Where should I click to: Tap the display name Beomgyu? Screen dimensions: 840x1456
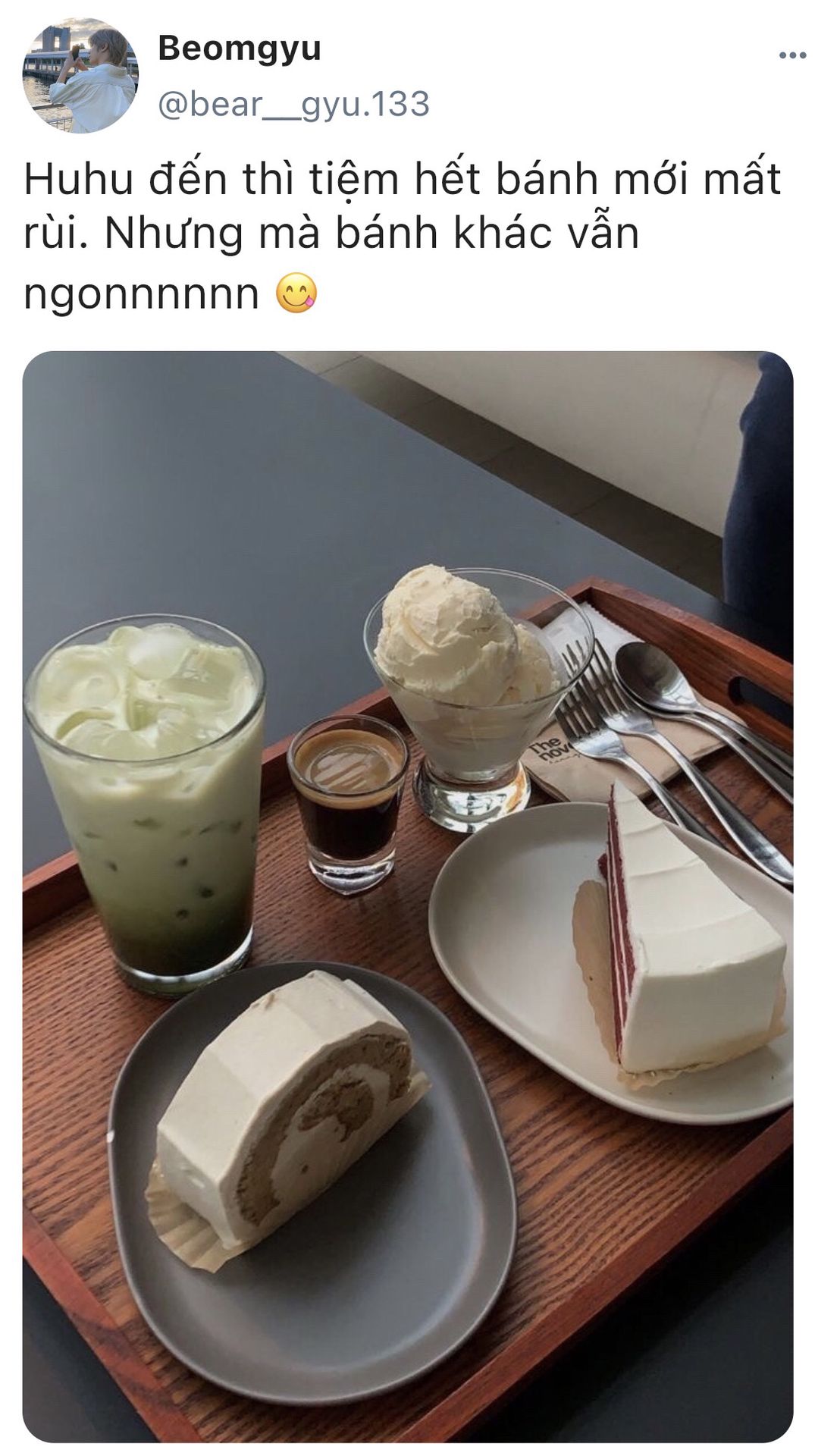(x=240, y=49)
